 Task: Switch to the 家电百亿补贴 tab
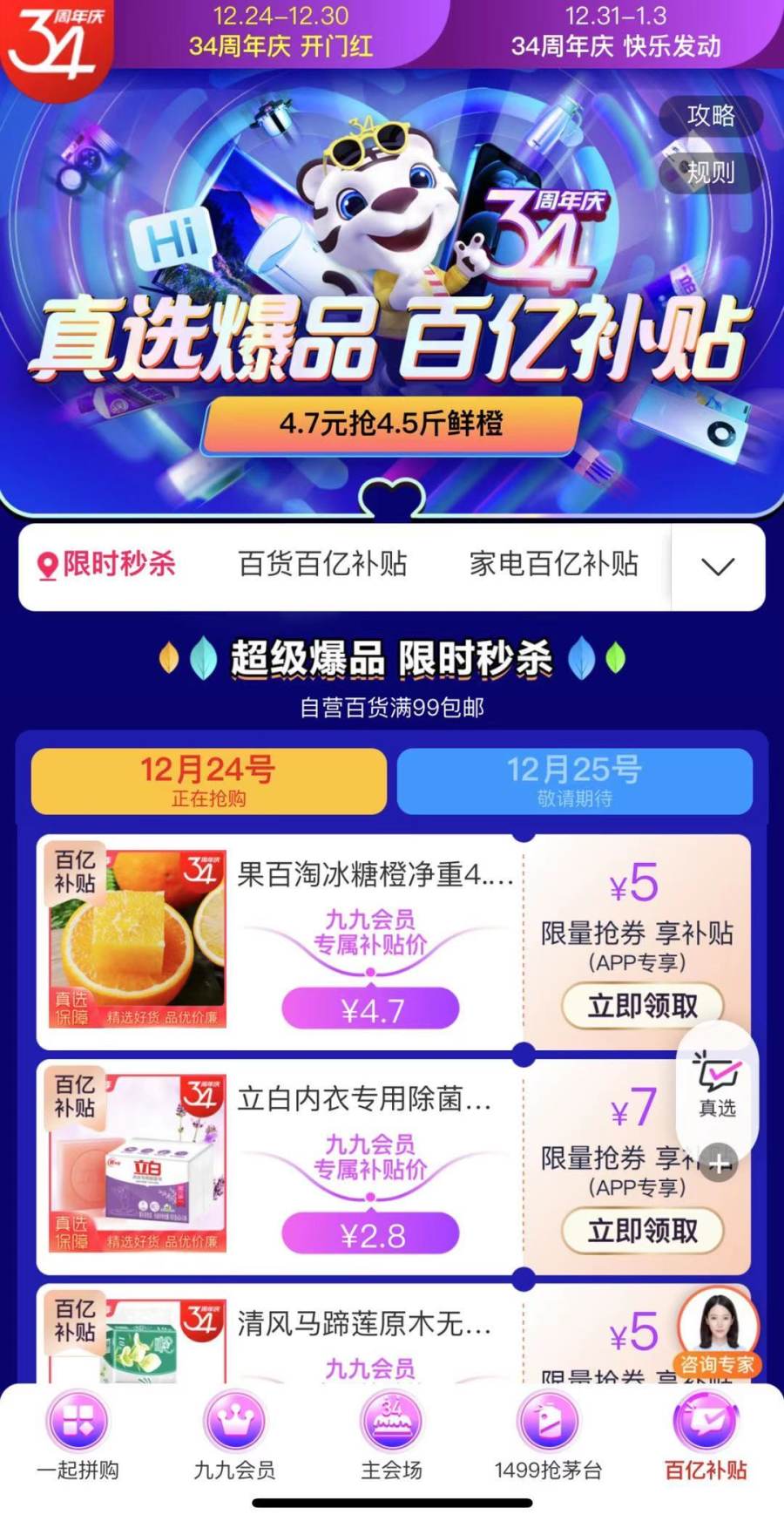[x=555, y=565]
